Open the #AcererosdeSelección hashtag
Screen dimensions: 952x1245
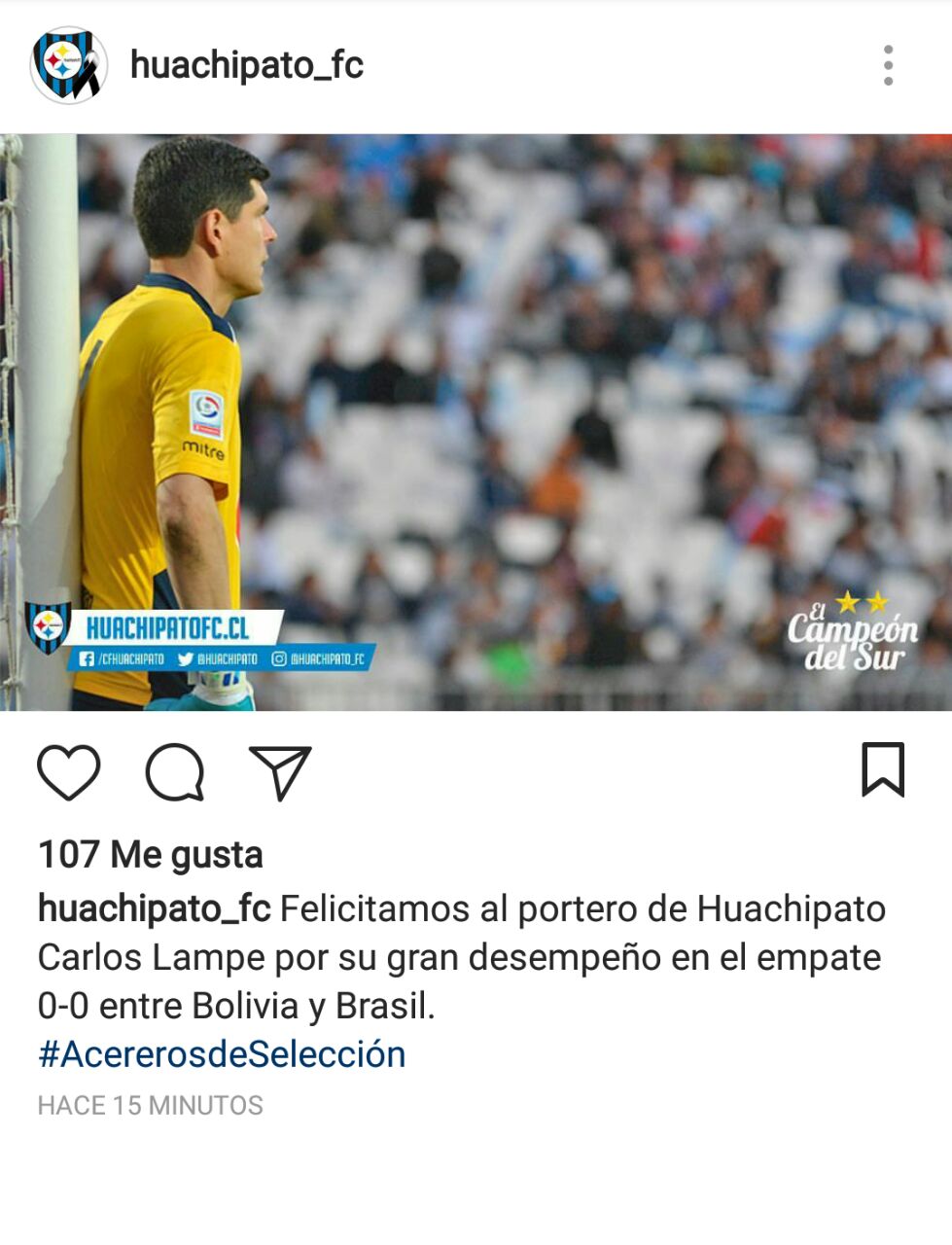(x=222, y=1054)
